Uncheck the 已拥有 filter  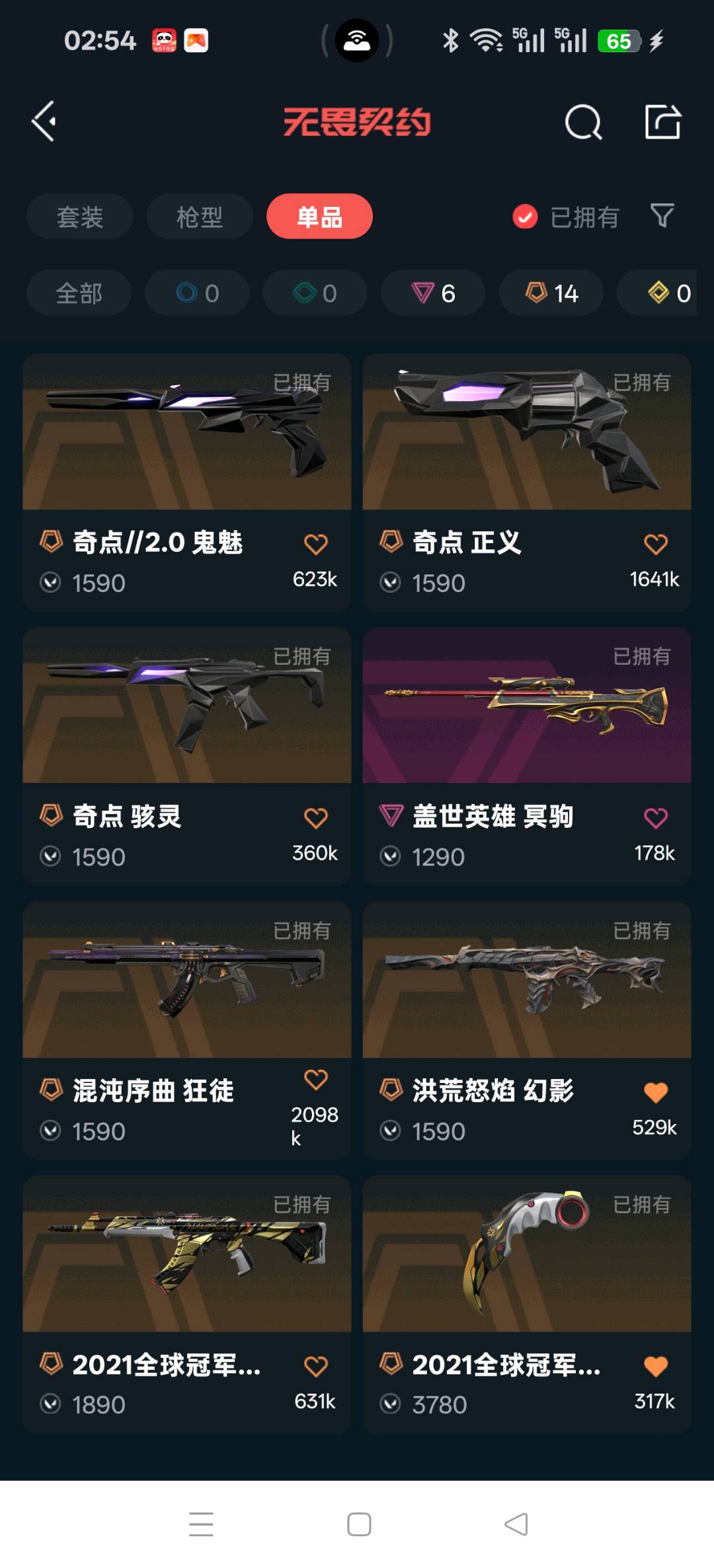click(525, 217)
